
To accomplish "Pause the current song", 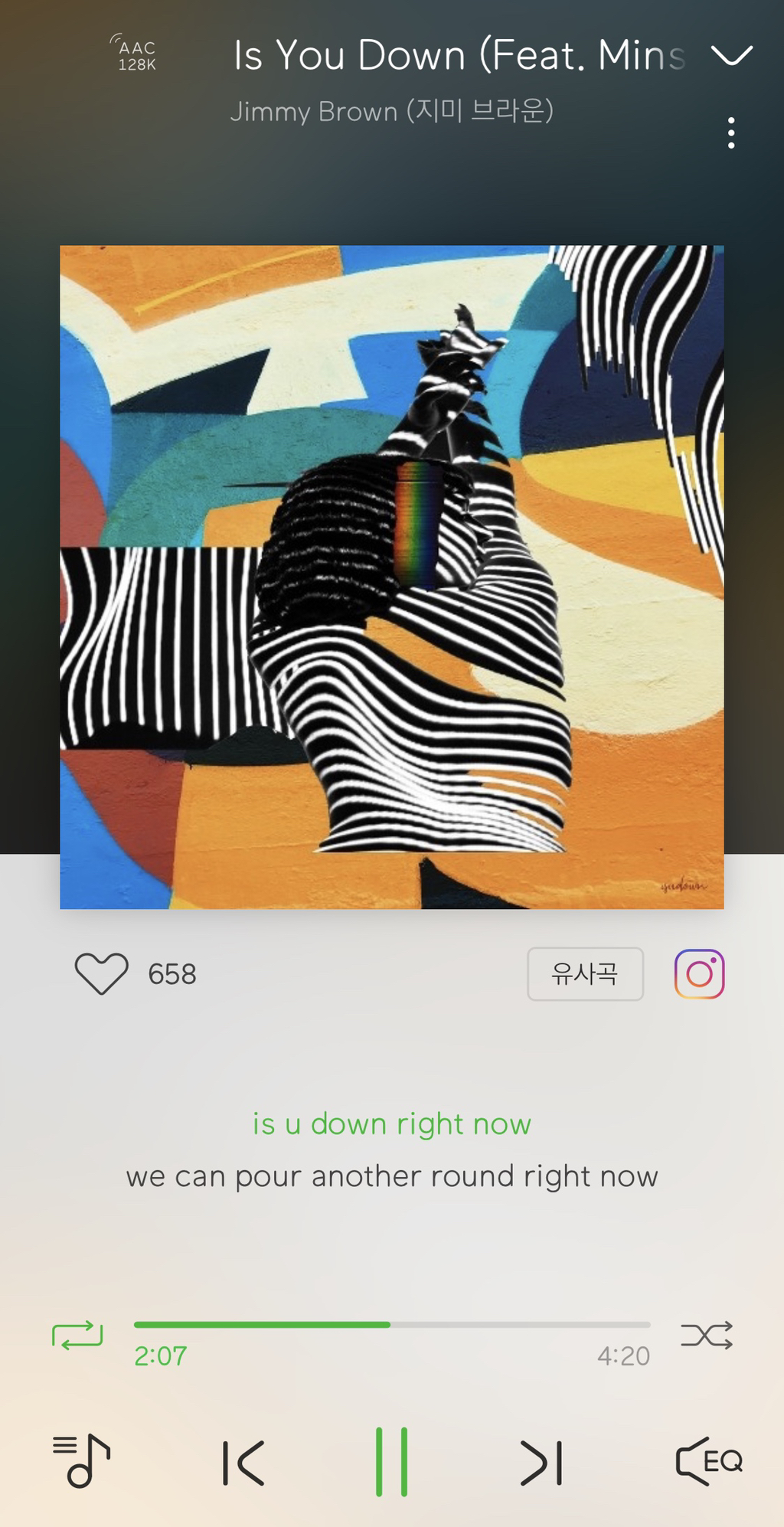I will (391, 1461).
